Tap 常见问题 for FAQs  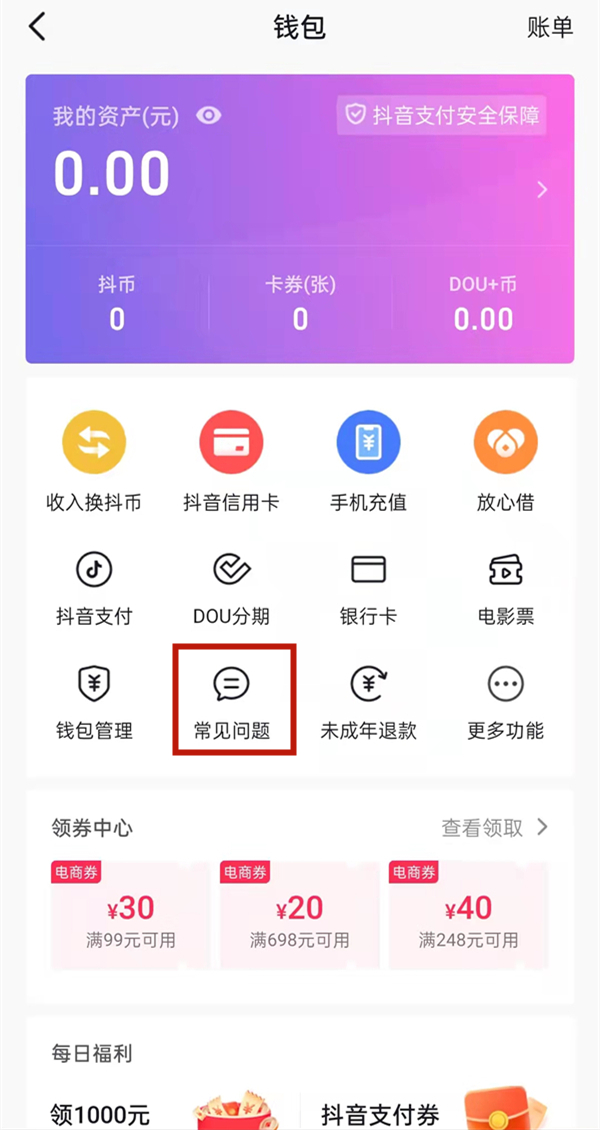point(232,702)
